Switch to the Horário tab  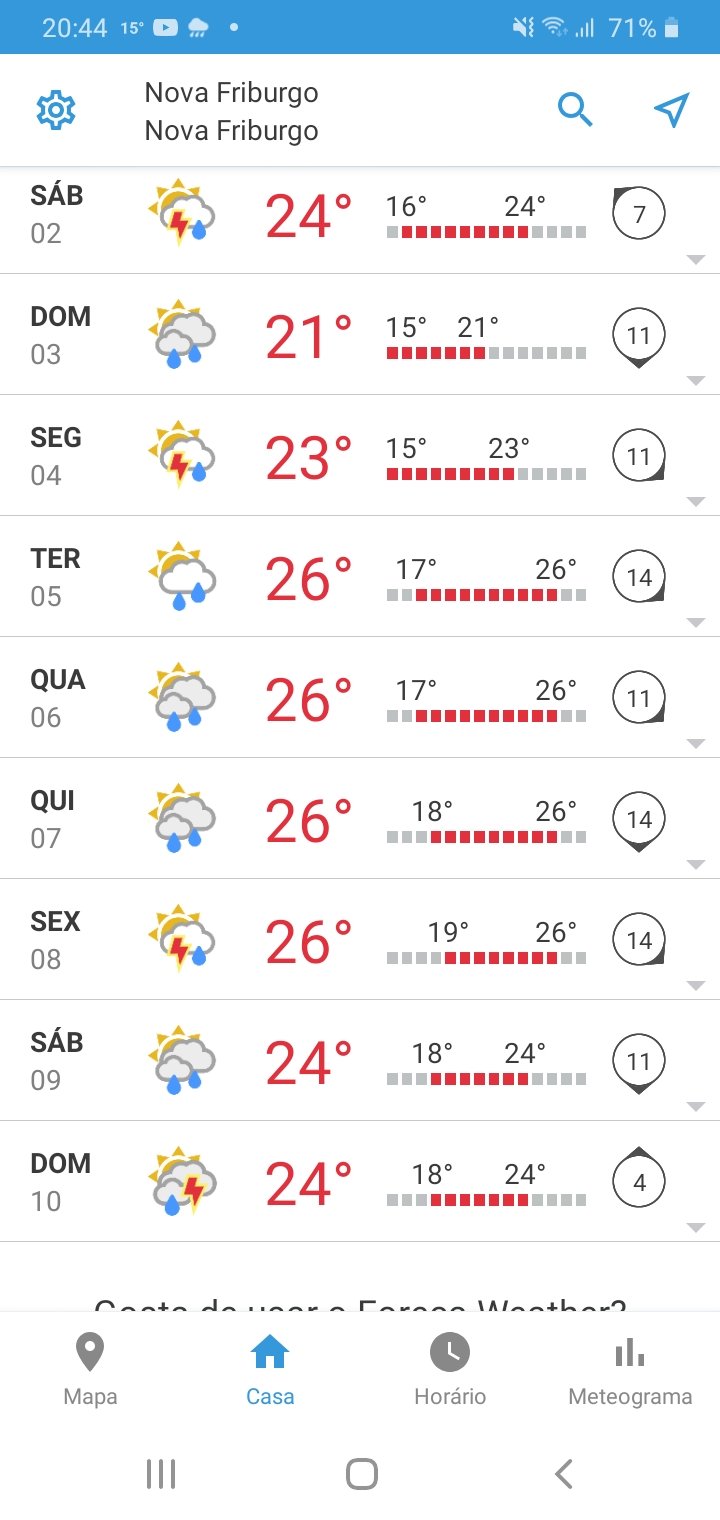pyautogui.click(x=450, y=1370)
